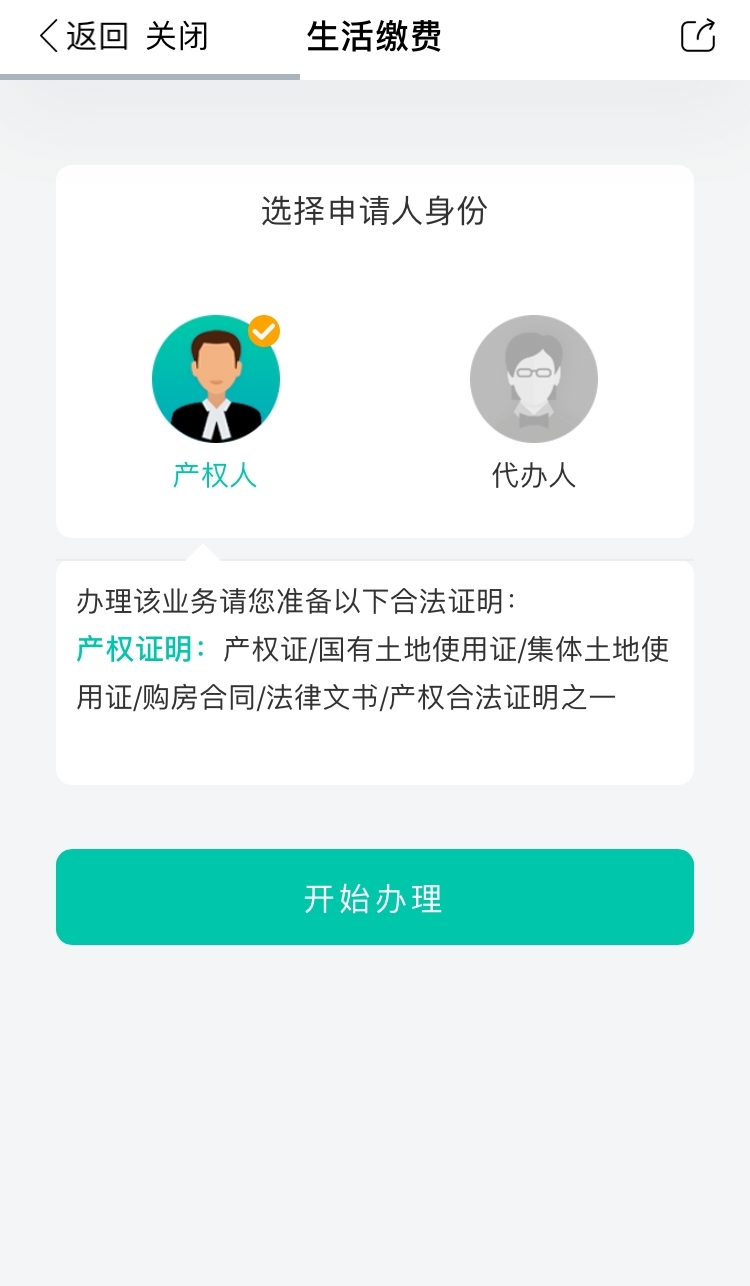Image resolution: width=750 pixels, height=1286 pixels.
Task: Share this page
Action: [x=697, y=36]
